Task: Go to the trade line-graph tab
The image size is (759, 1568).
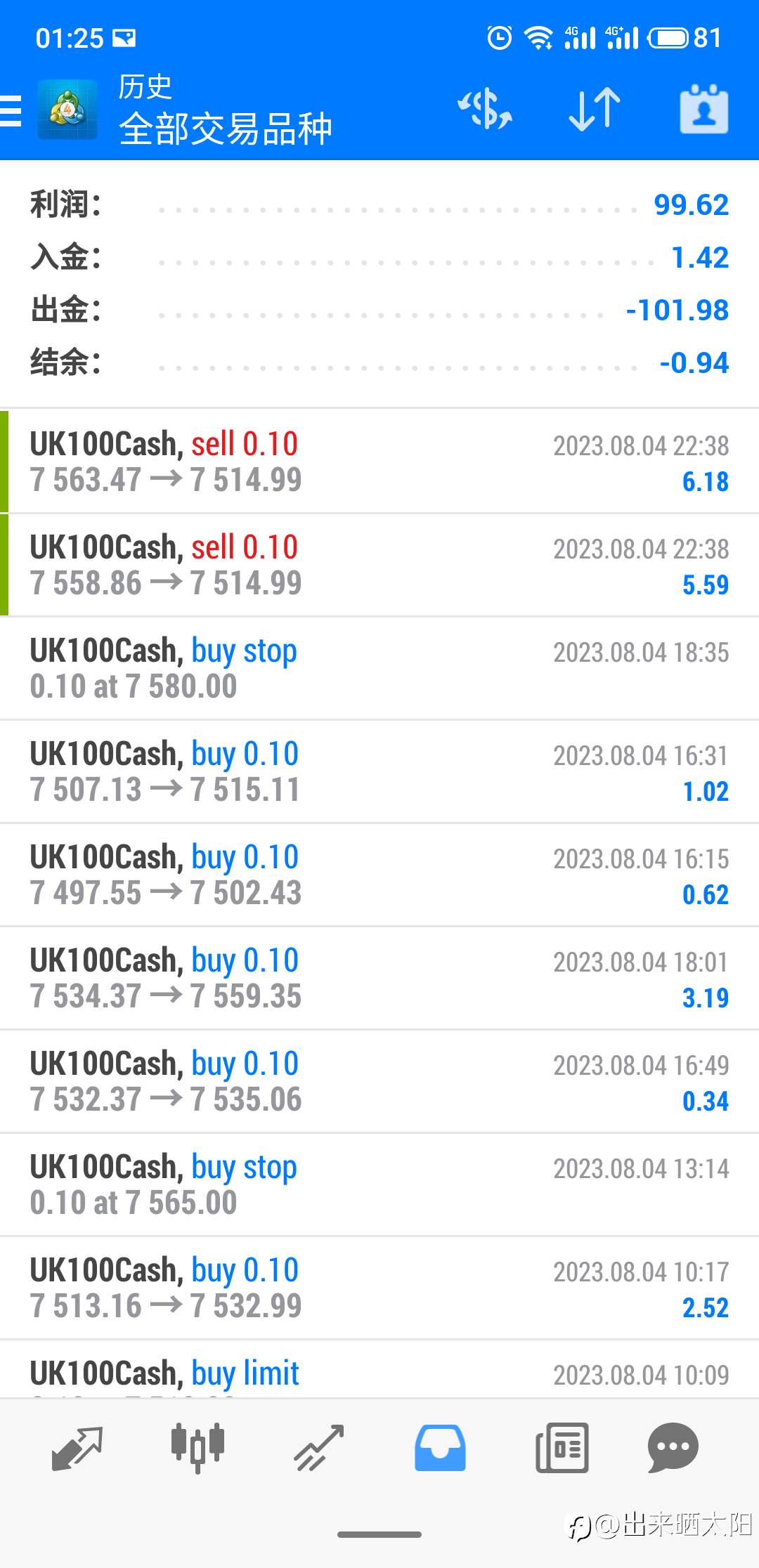Action: pos(319,1448)
